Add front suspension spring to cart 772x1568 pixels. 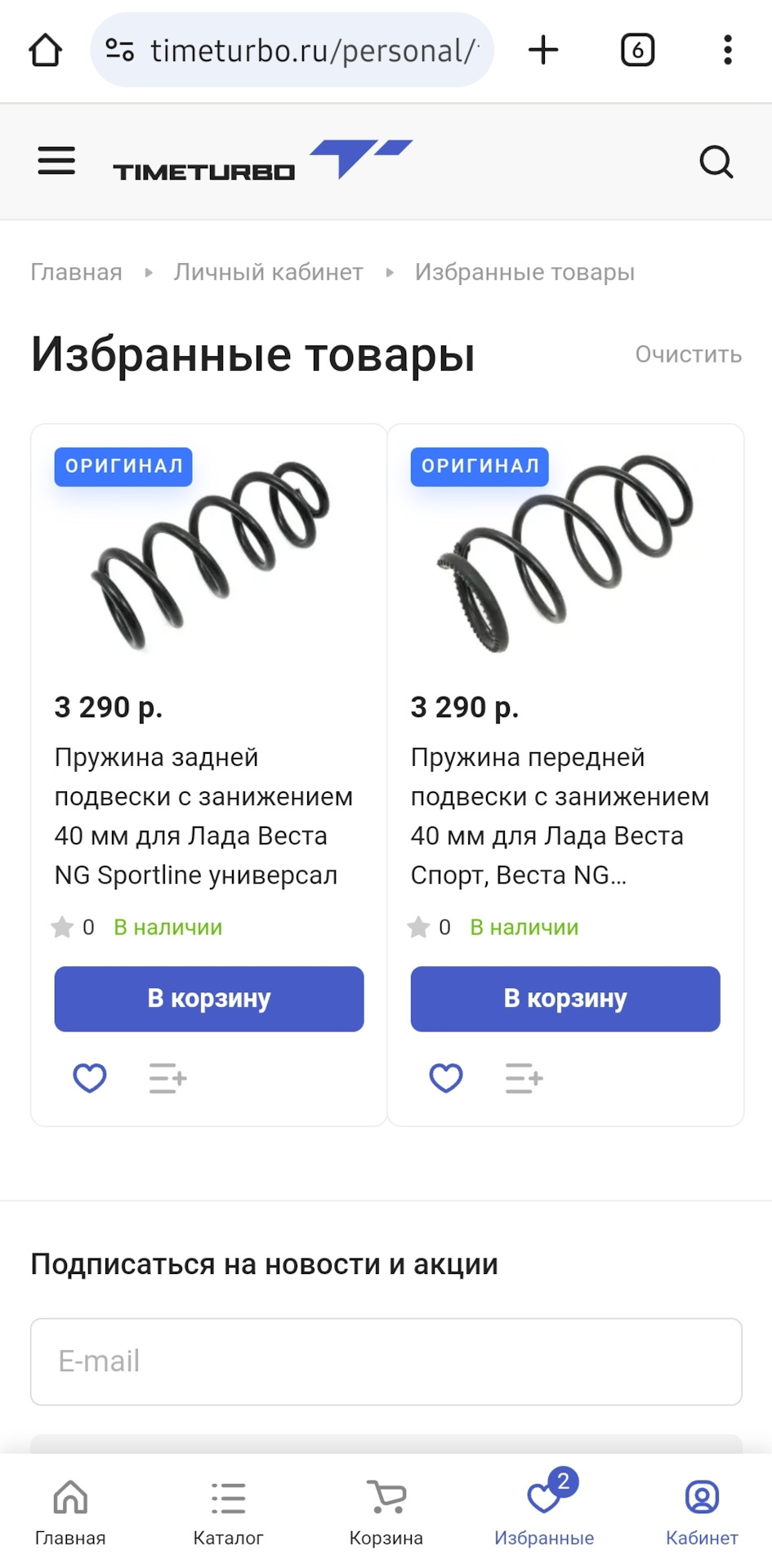click(565, 999)
